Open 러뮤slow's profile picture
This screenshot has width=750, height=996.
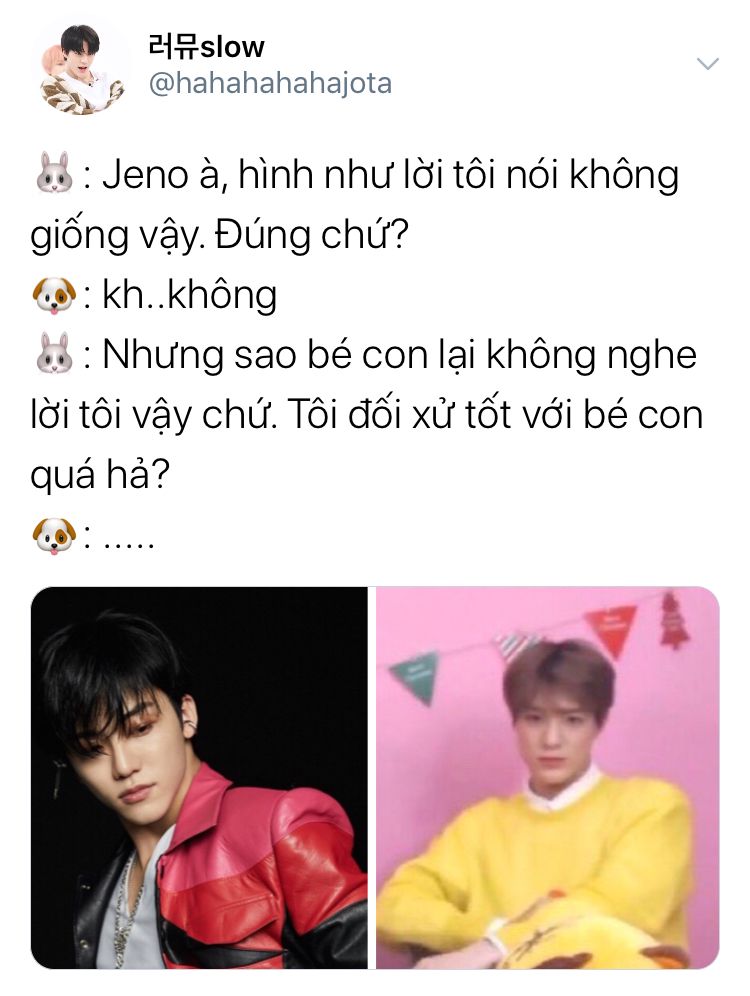point(82,70)
